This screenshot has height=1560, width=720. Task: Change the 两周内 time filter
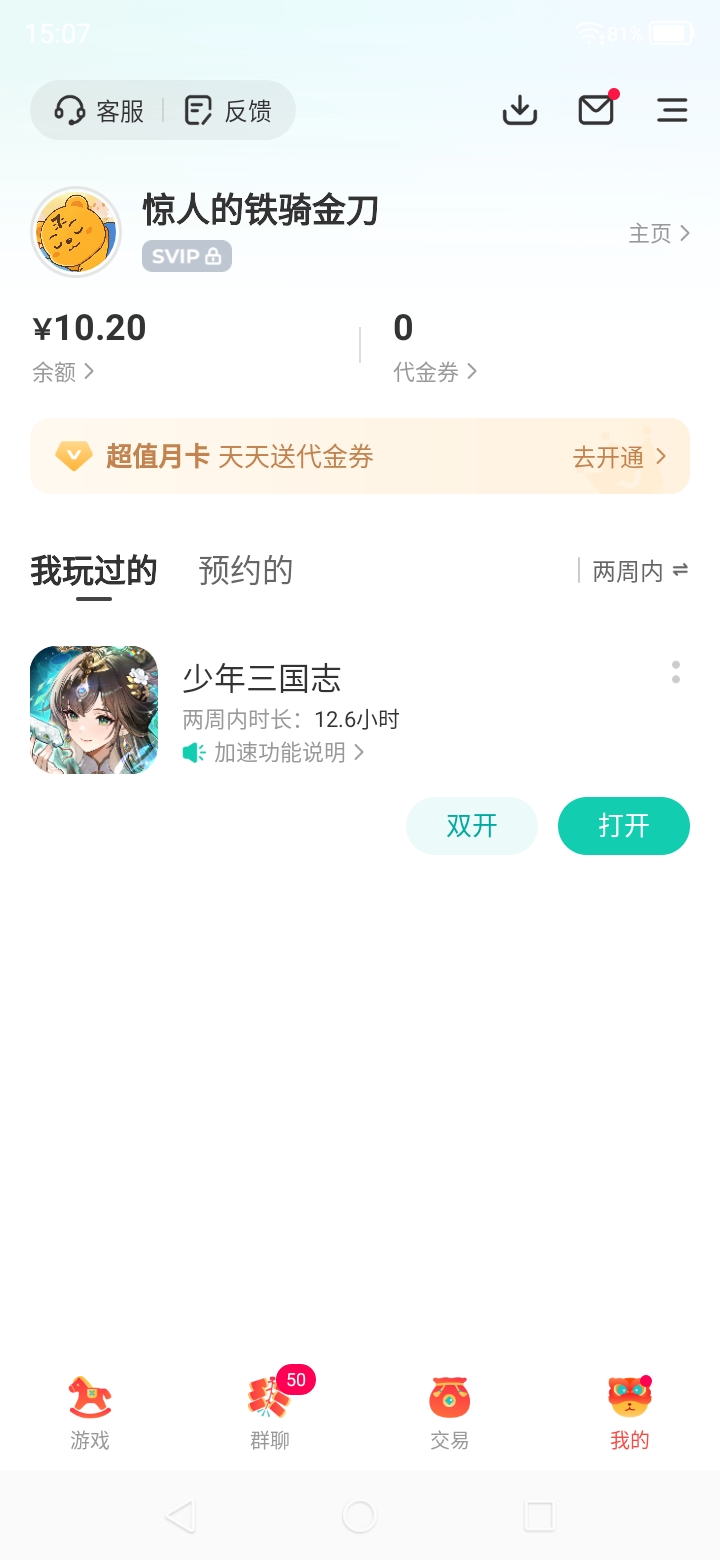[x=640, y=571]
